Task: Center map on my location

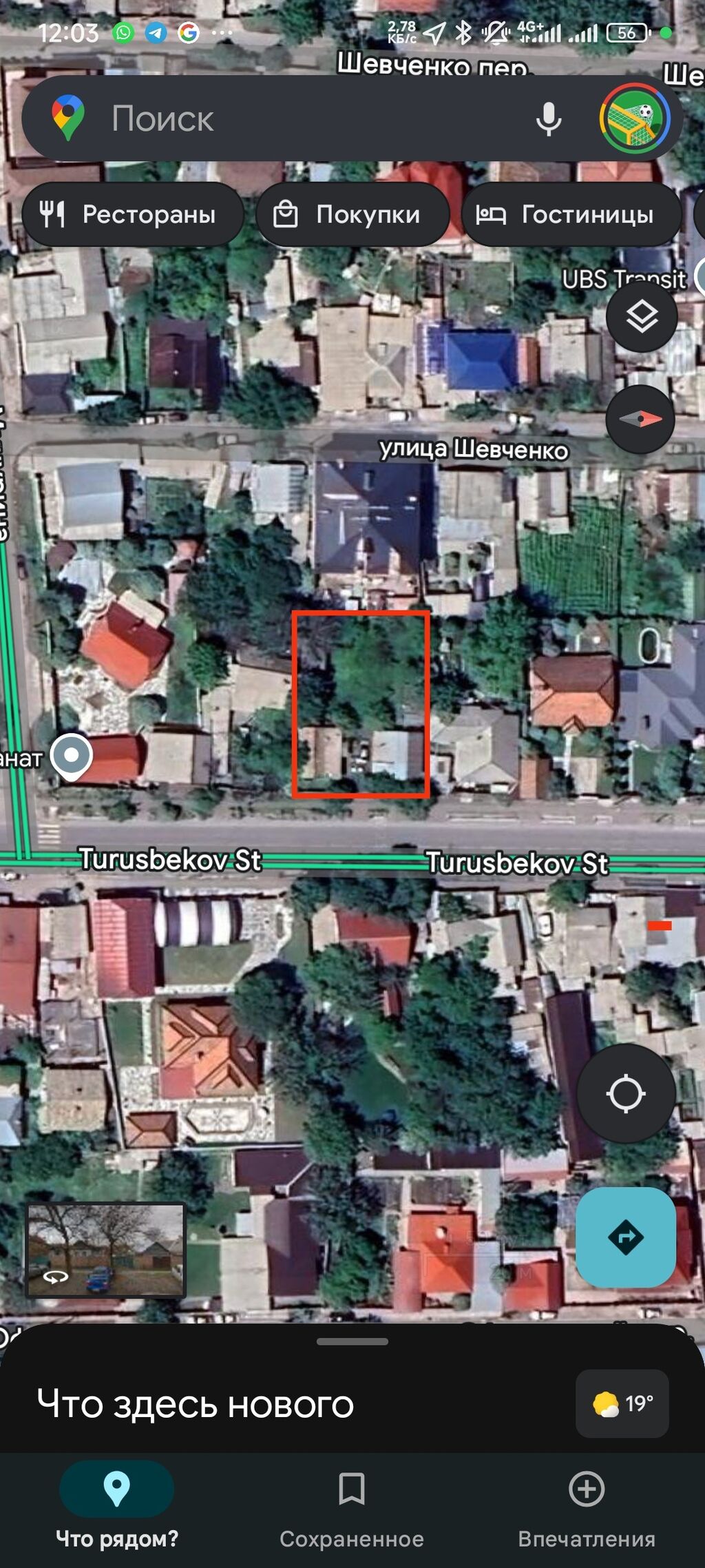Action: [626, 1093]
